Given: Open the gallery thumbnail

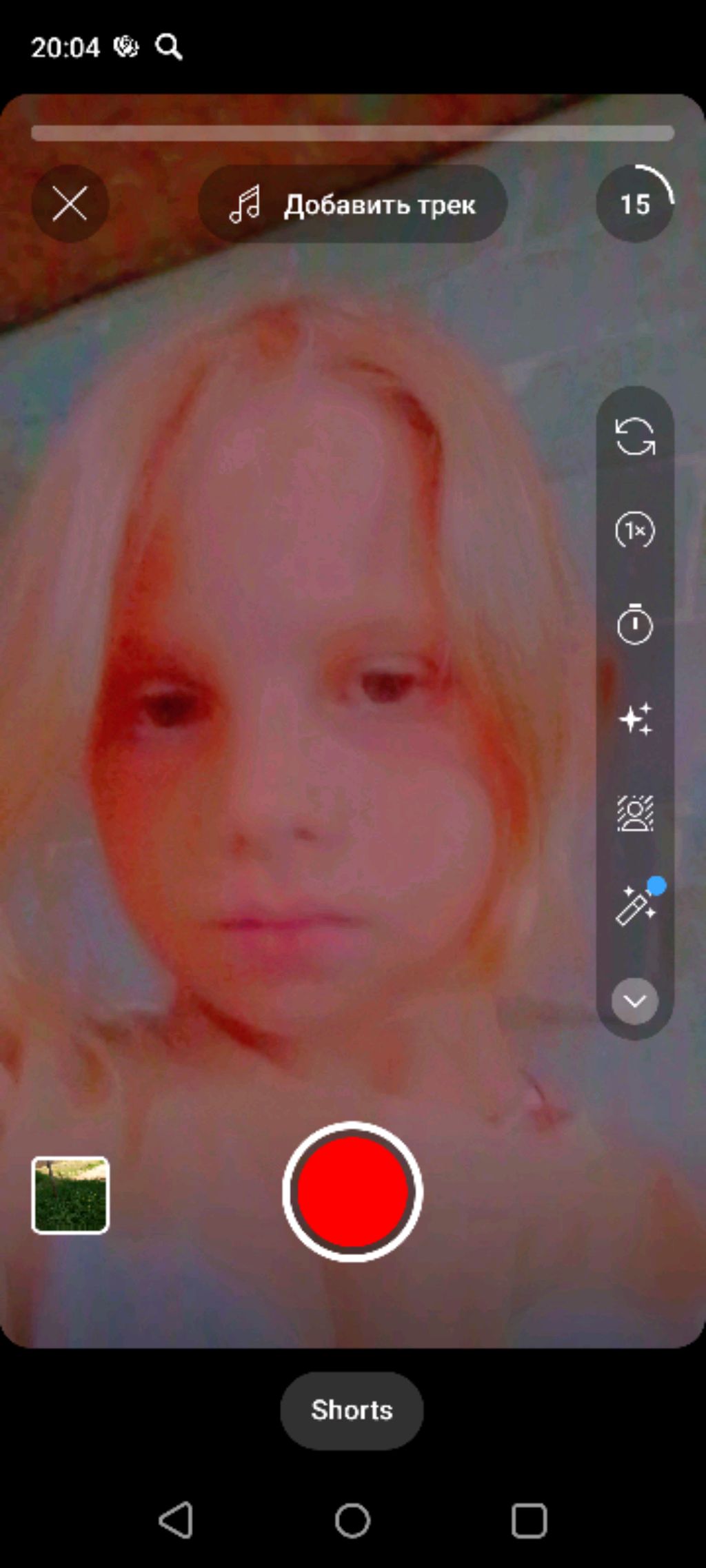Looking at the screenshot, I should click(70, 1195).
